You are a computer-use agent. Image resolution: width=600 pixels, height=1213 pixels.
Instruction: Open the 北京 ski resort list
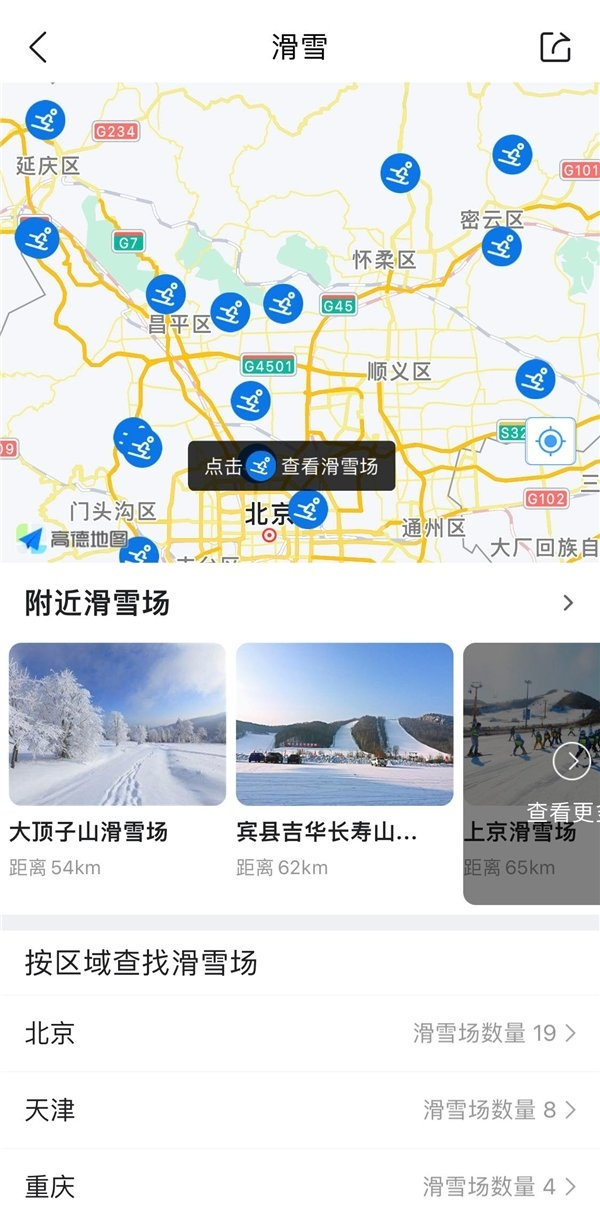coord(300,1033)
